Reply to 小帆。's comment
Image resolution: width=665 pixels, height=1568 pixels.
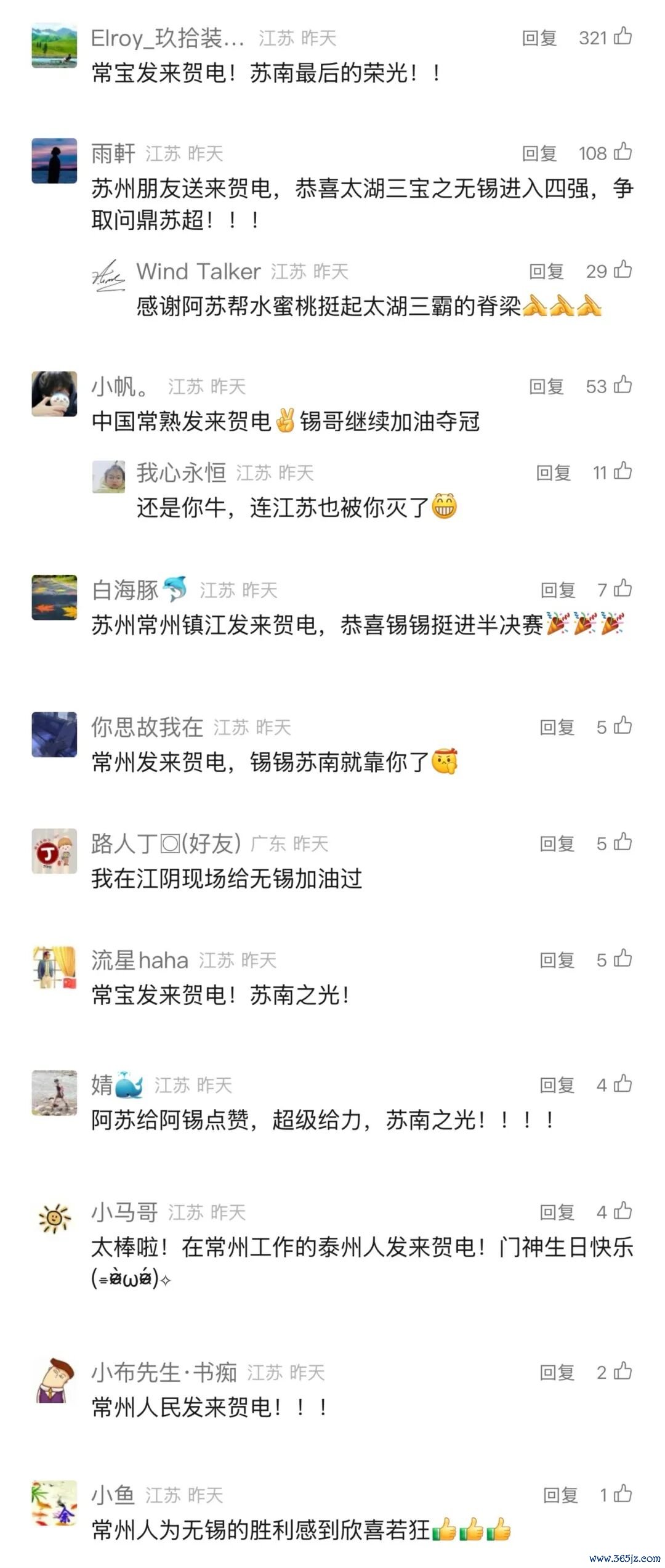tap(546, 386)
